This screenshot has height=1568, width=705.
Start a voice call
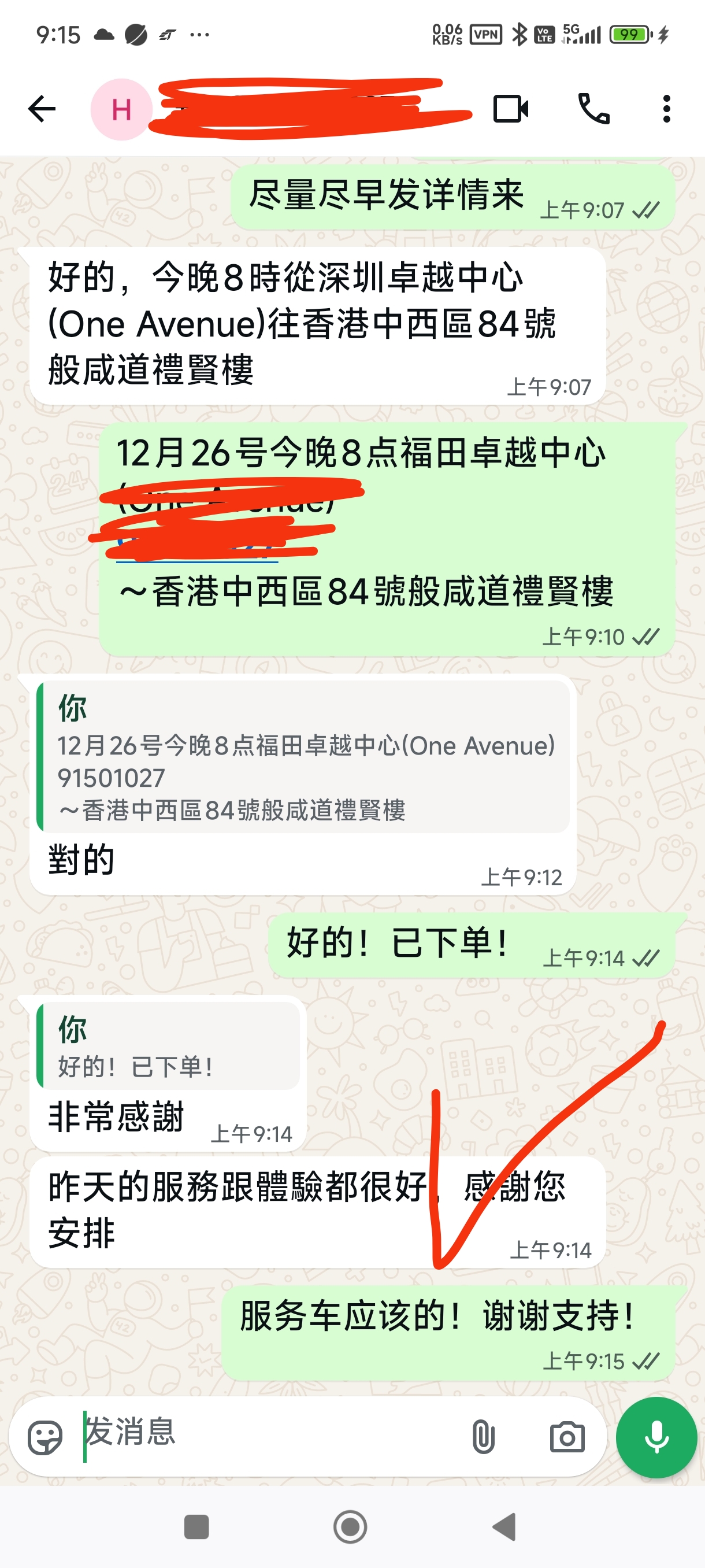pos(593,110)
